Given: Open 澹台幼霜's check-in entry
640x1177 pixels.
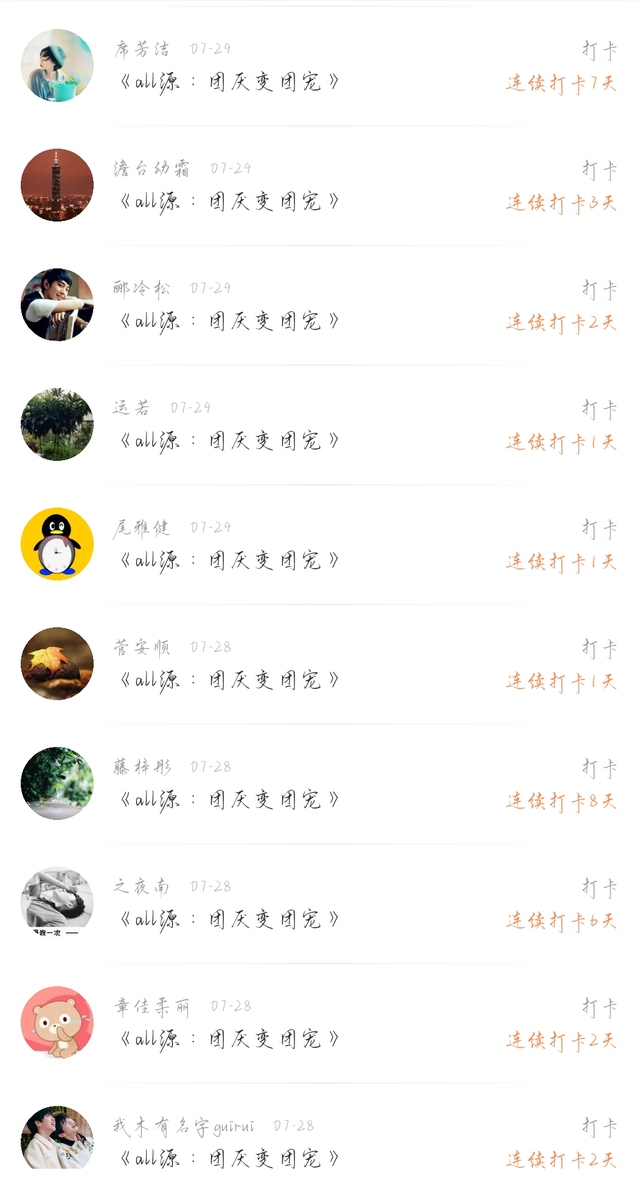Looking at the screenshot, I should (320, 185).
